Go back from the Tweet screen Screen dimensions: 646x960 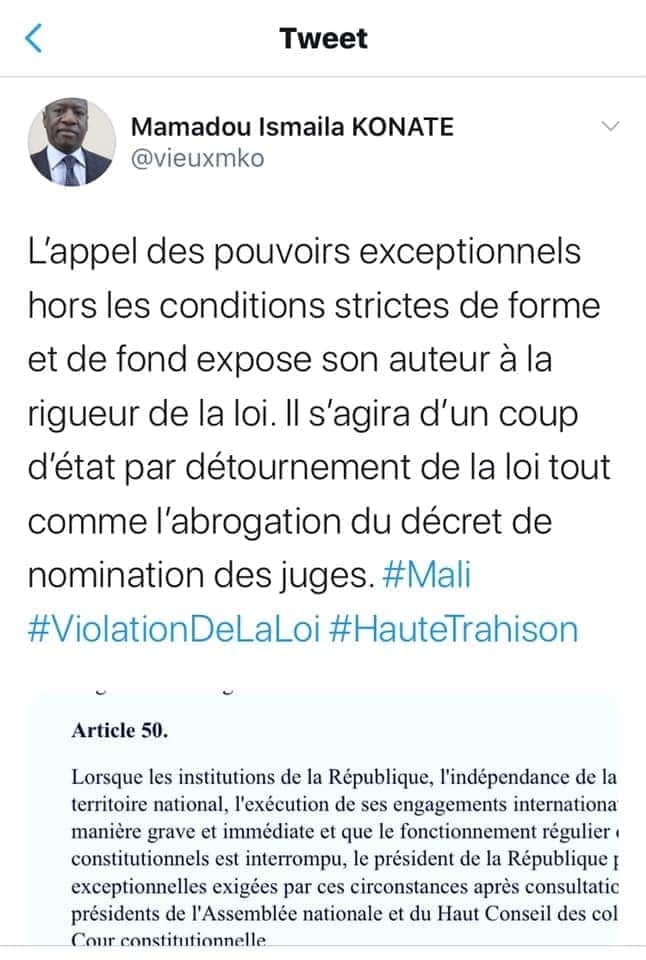coord(34,39)
